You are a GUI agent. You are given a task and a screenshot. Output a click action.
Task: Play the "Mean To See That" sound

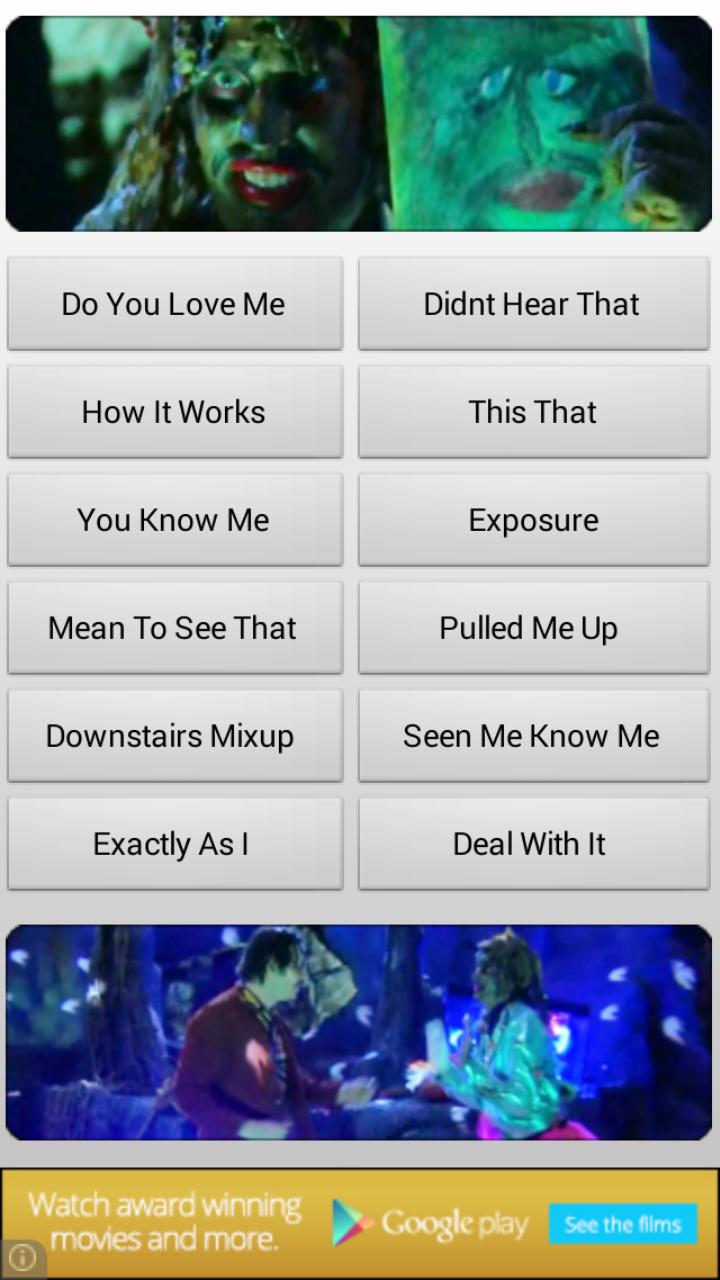click(175, 627)
